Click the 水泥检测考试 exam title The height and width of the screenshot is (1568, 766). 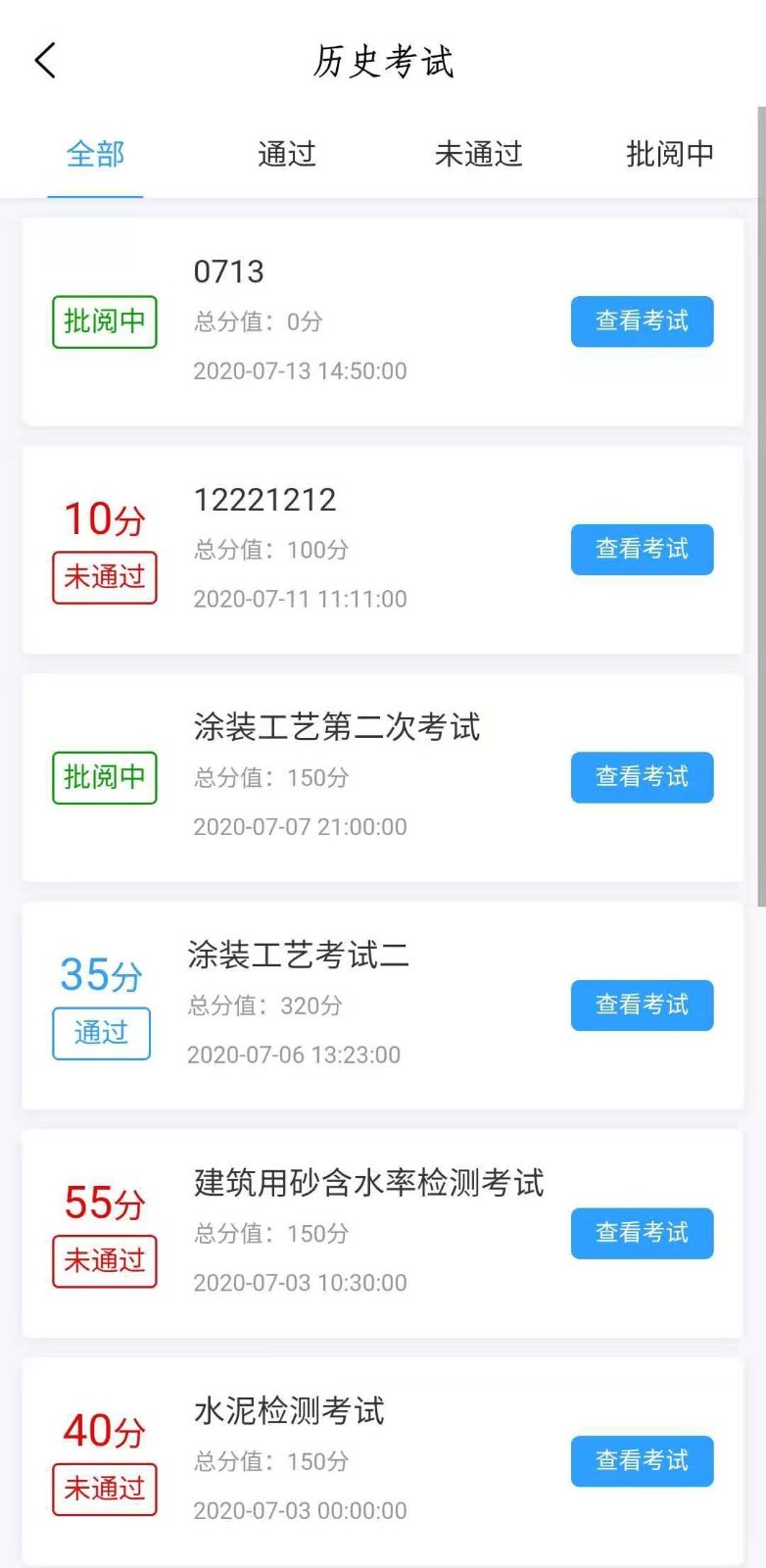(x=288, y=1411)
